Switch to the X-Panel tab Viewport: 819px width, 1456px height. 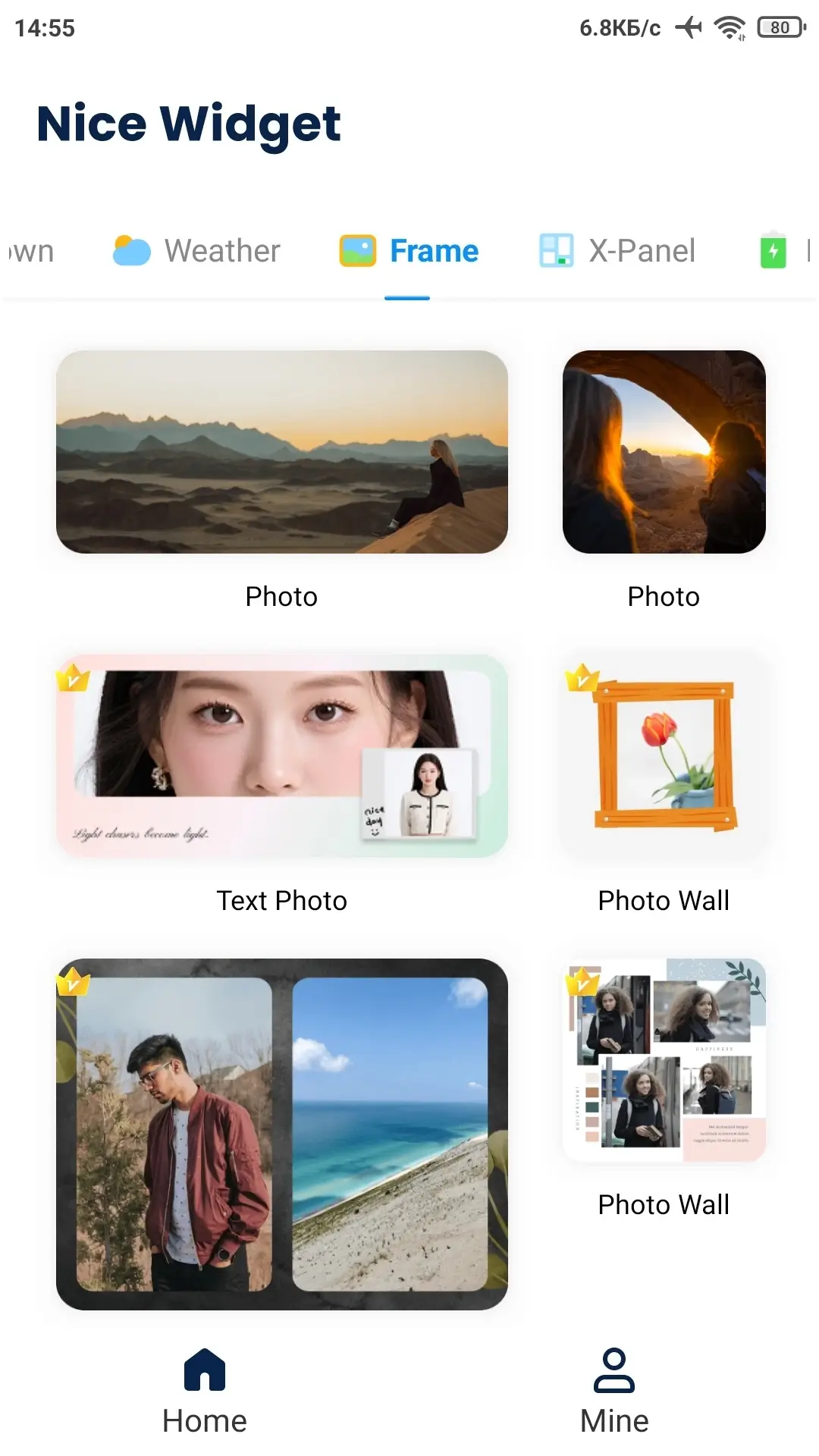617,251
